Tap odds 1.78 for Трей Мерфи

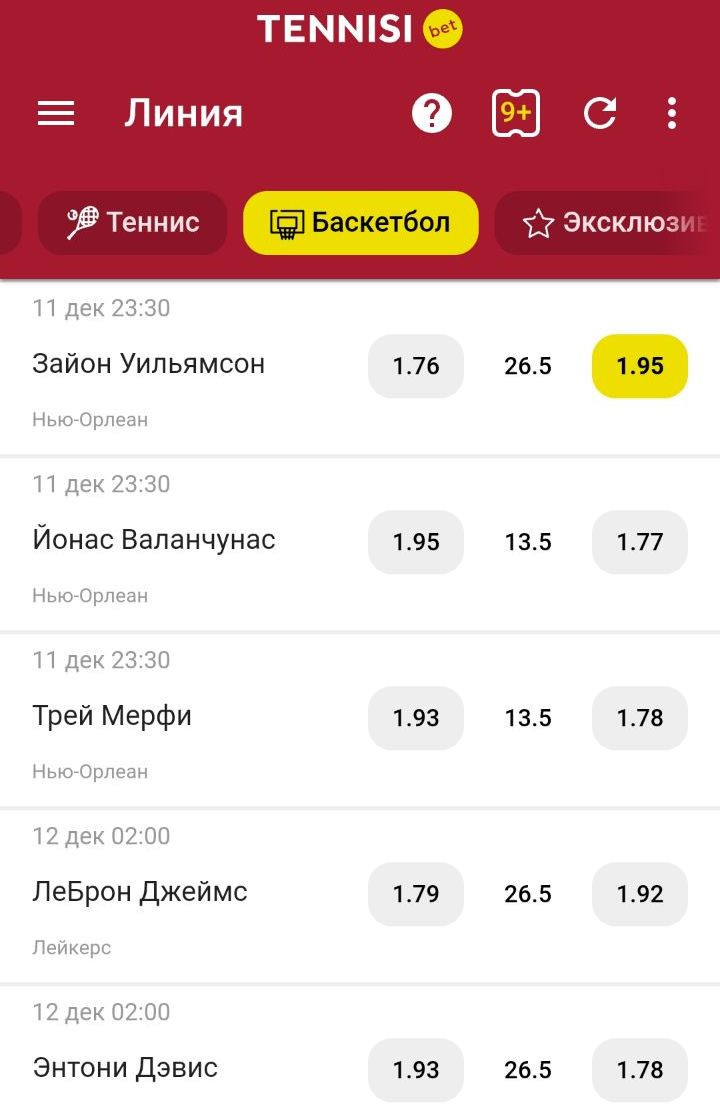[x=640, y=718]
